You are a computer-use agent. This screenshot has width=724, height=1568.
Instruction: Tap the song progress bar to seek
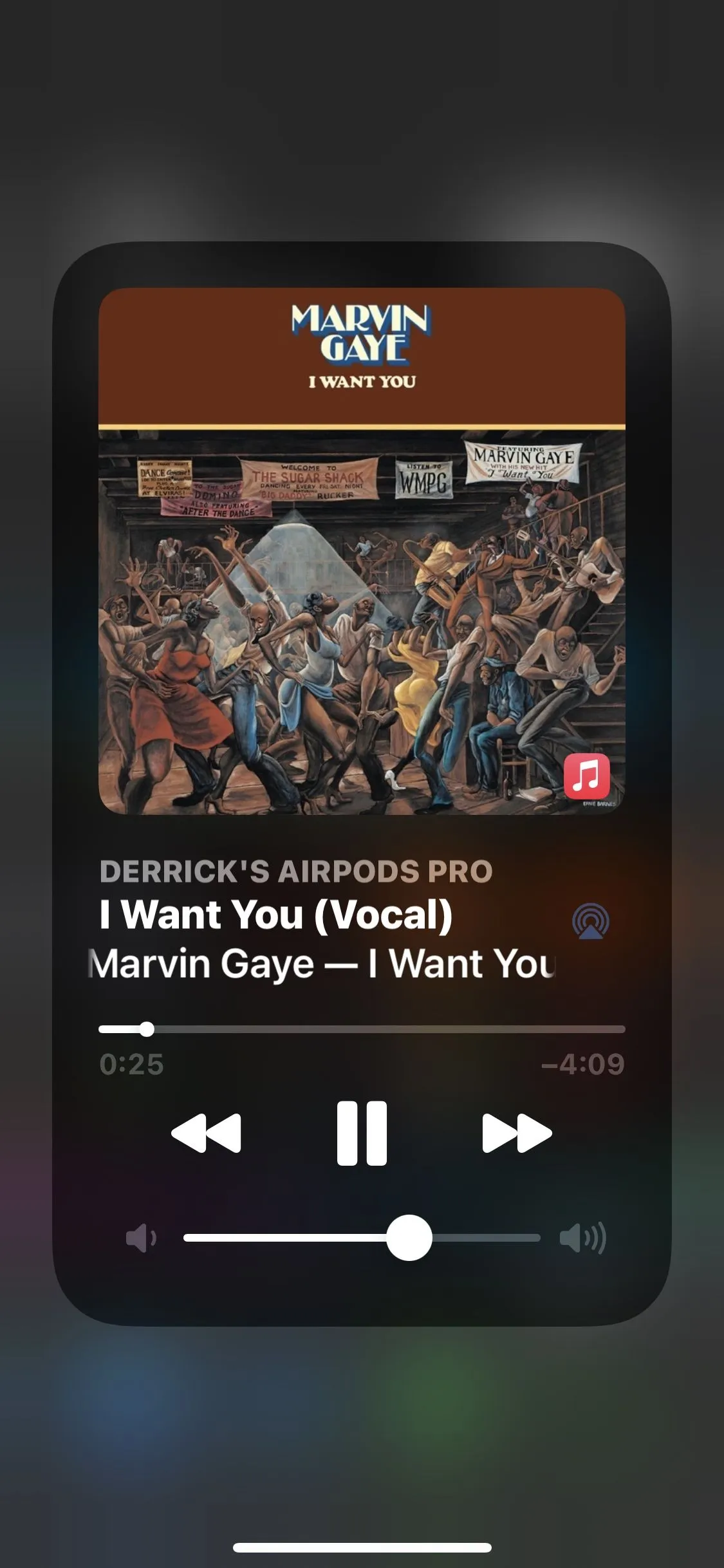(362, 1029)
